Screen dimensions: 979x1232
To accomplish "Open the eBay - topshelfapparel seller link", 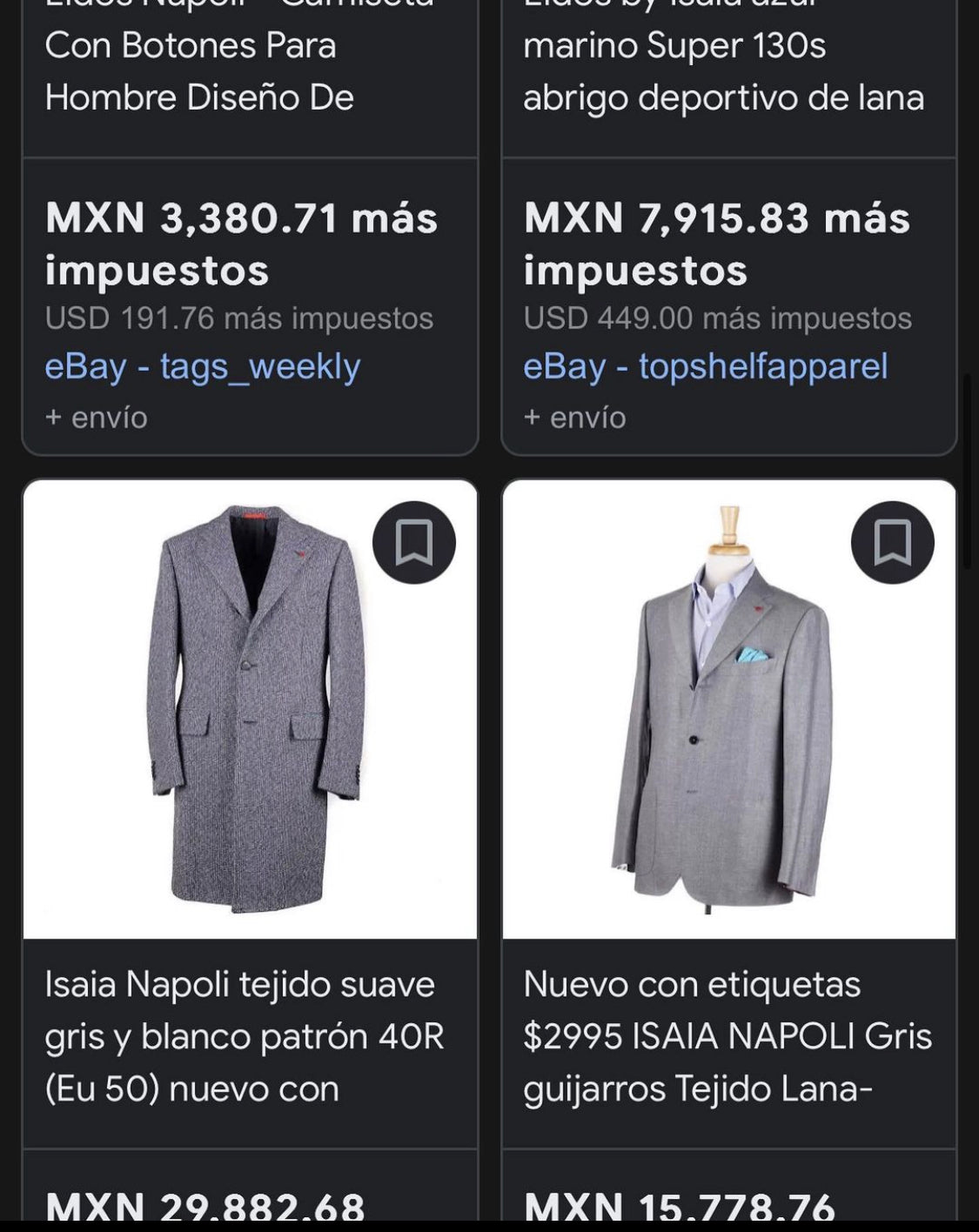I will tap(705, 366).
